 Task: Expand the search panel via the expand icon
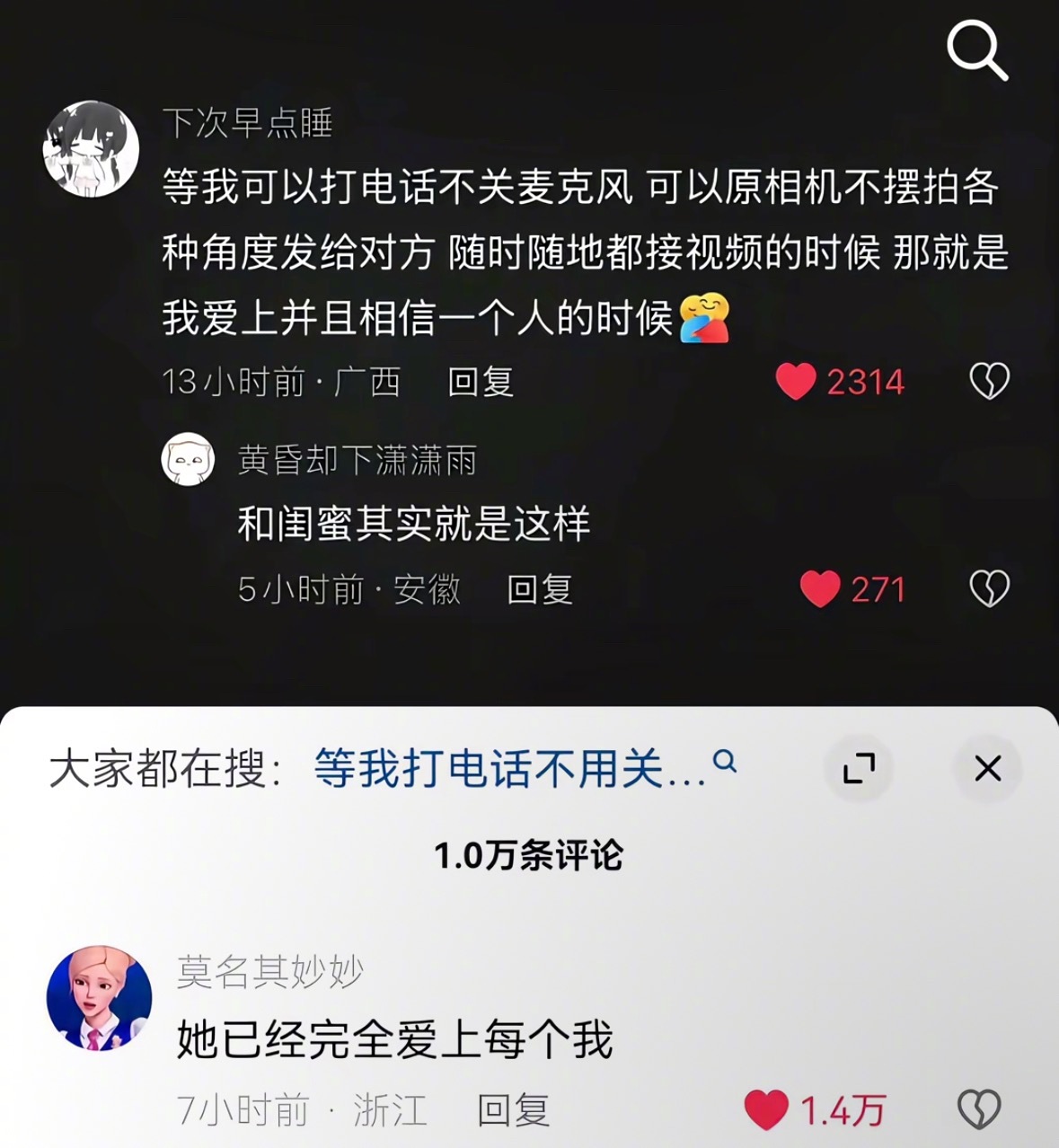pos(860,768)
